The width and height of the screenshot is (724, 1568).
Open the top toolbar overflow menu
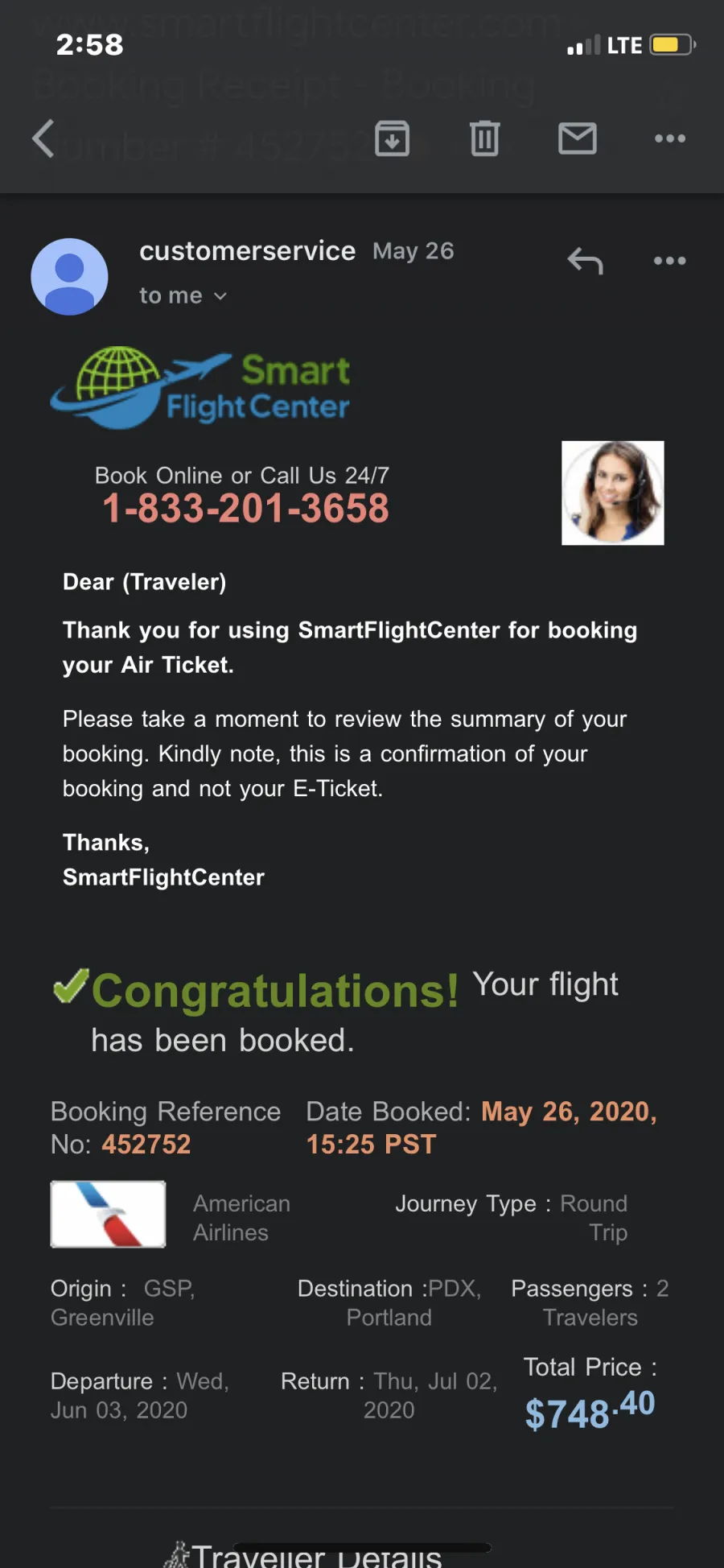(670, 138)
